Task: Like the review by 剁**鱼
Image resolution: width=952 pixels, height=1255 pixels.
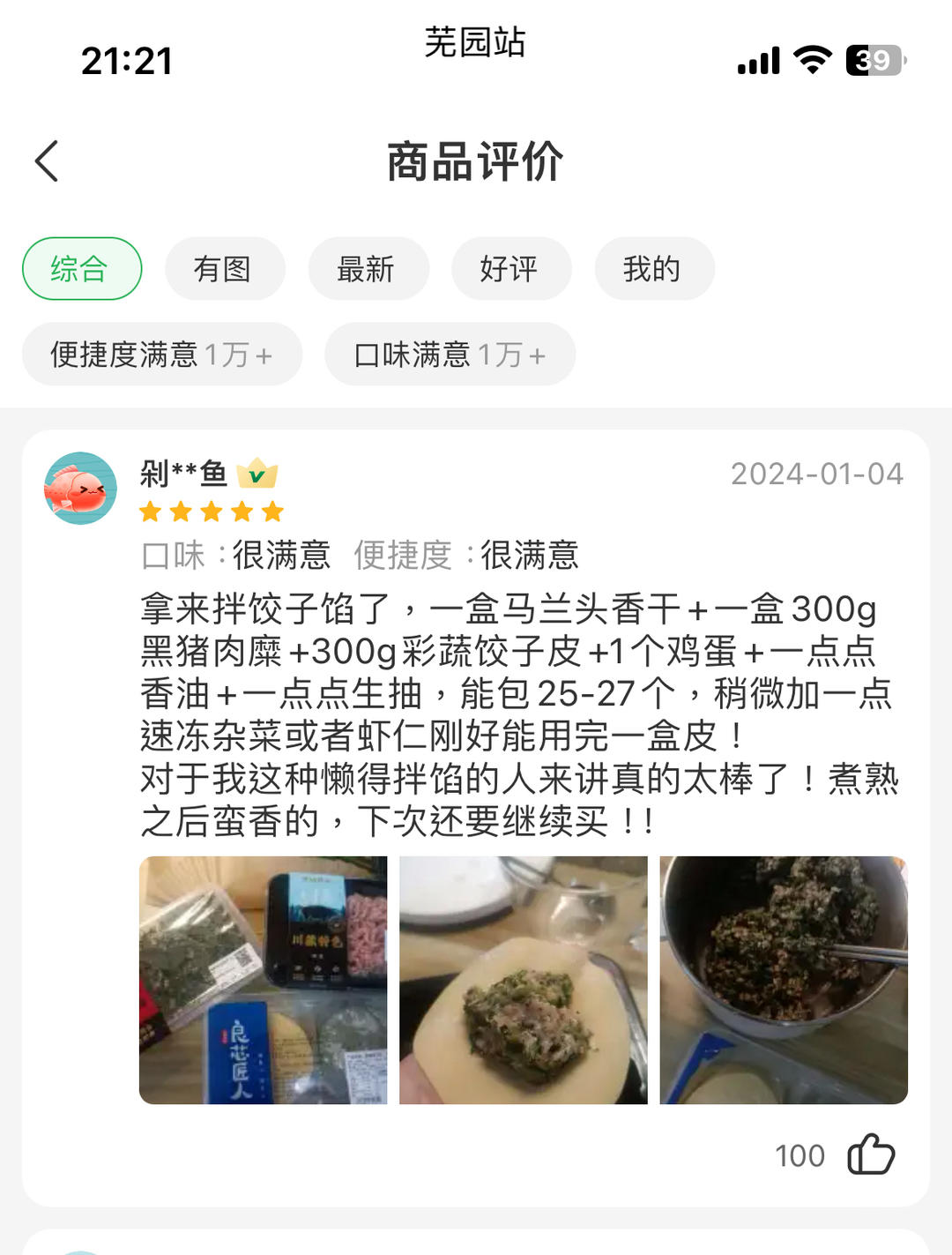Action: click(870, 1154)
